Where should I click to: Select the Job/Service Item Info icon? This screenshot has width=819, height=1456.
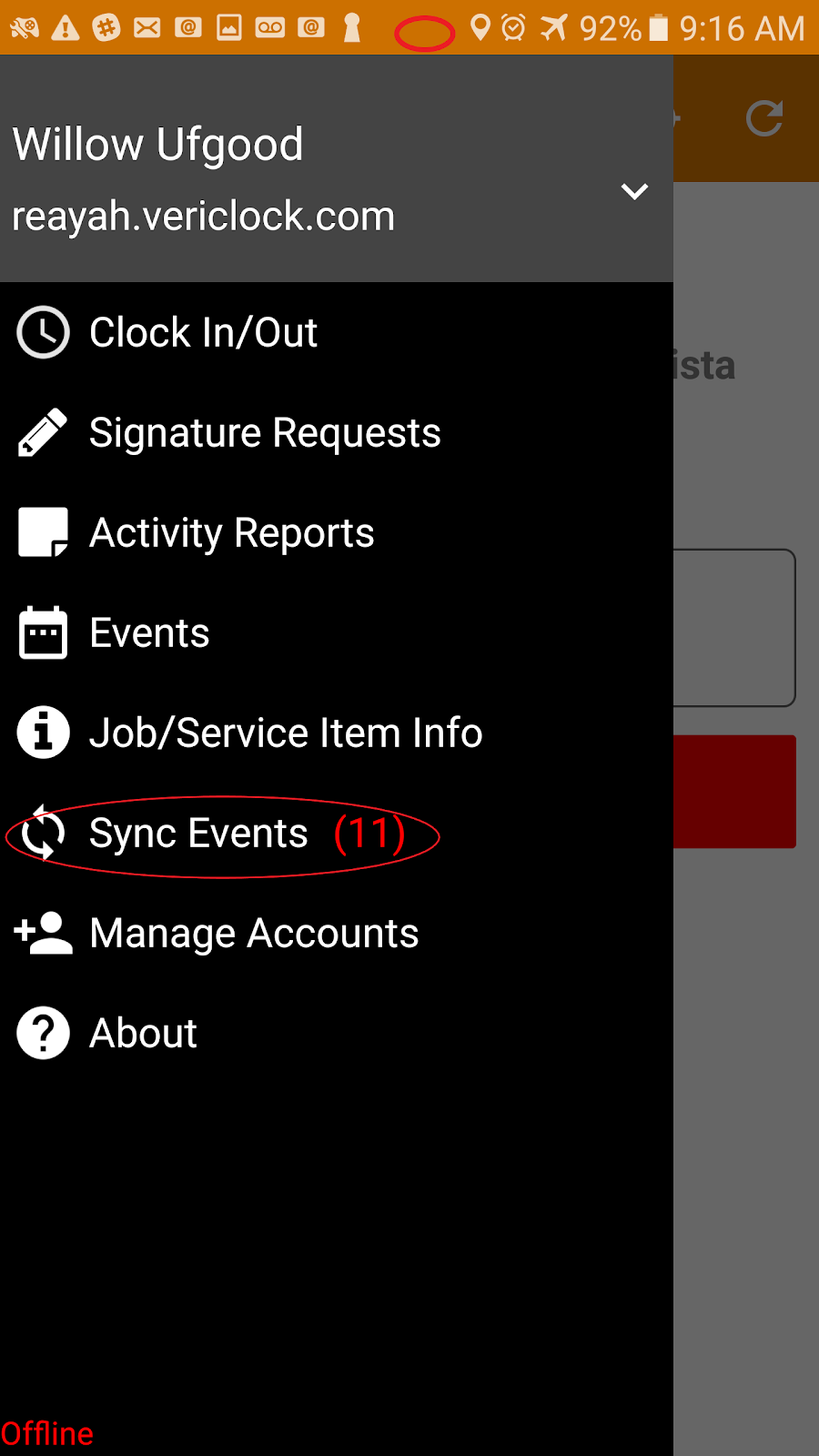point(43,733)
